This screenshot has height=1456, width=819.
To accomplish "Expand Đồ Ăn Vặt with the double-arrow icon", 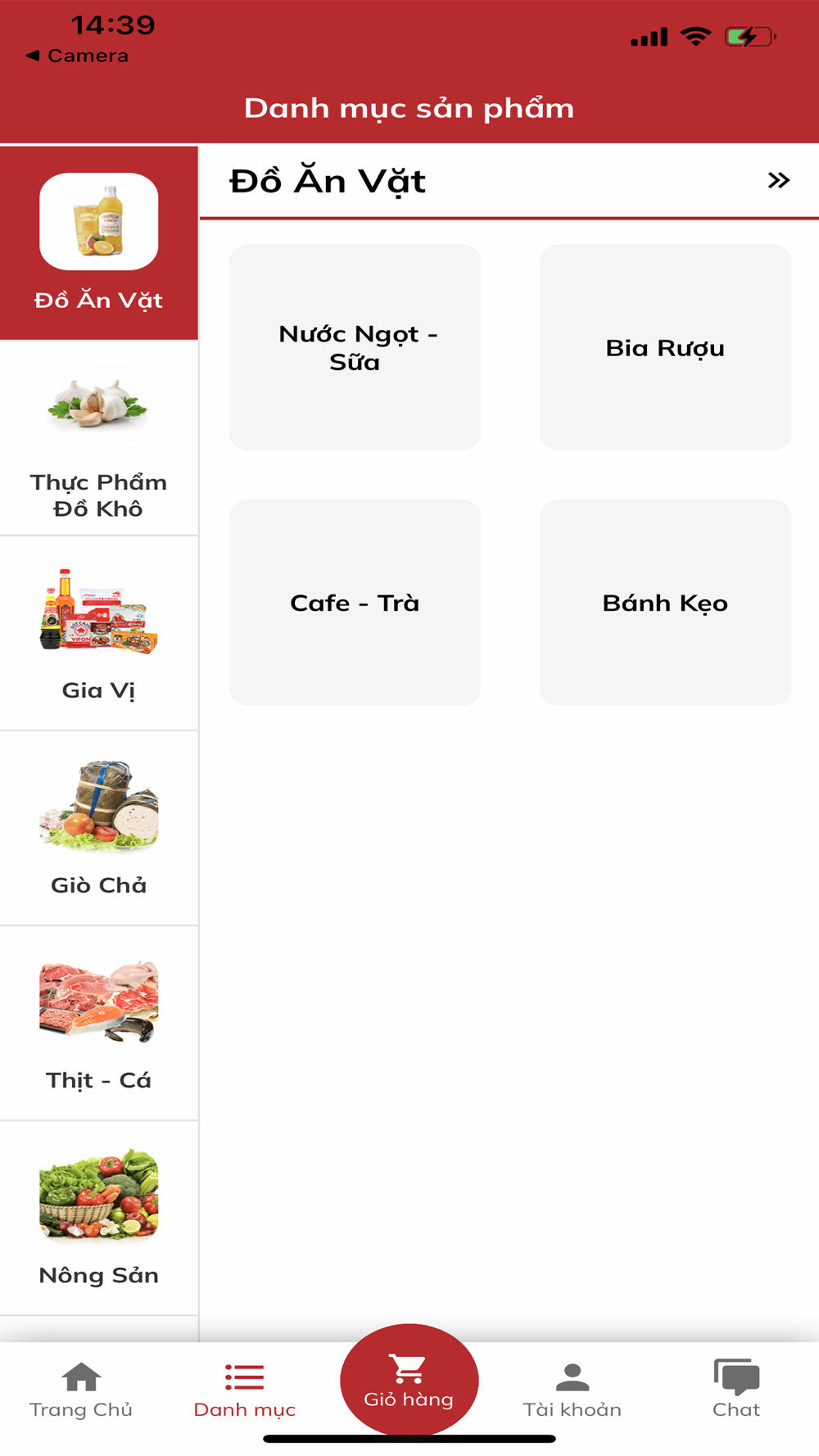I will point(778,180).
